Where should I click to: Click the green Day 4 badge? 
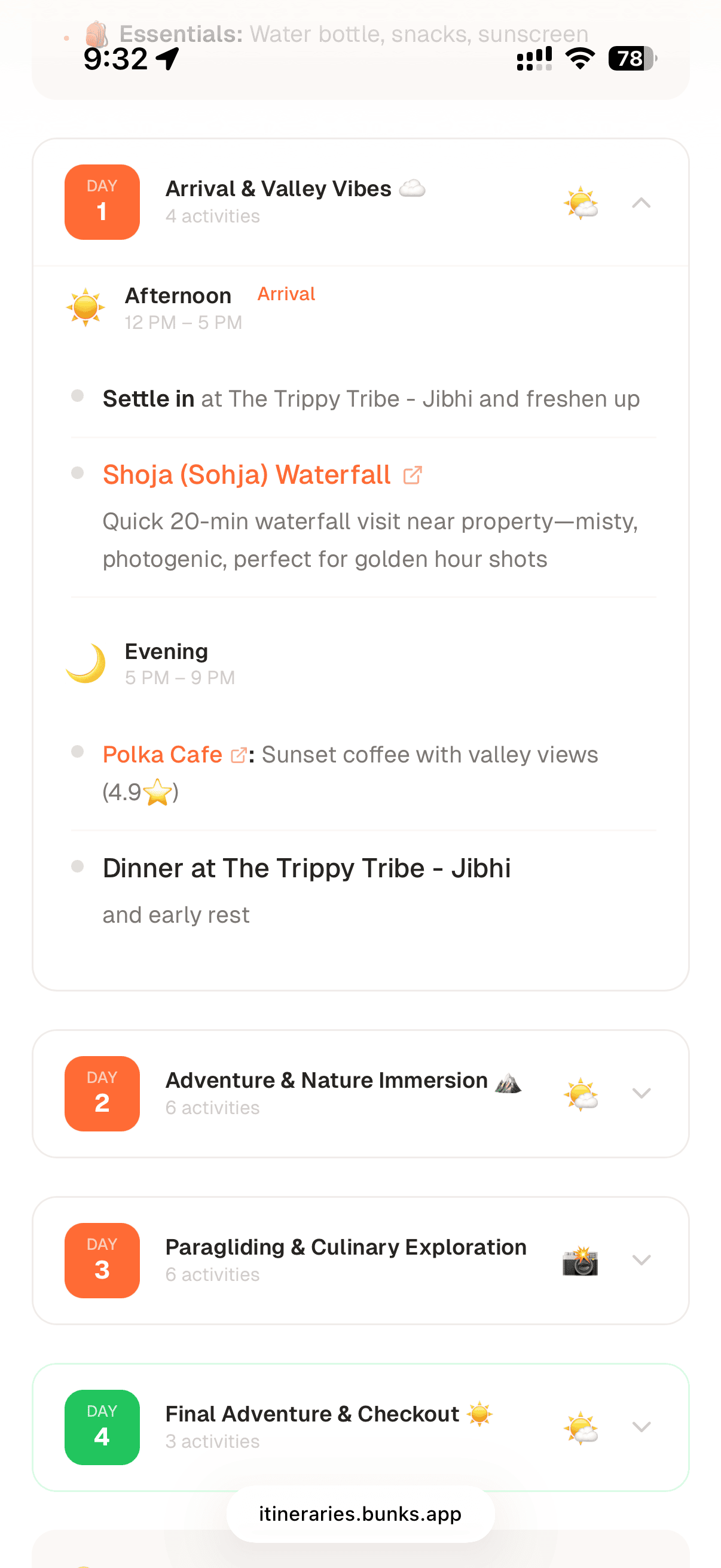click(x=102, y=1428)
